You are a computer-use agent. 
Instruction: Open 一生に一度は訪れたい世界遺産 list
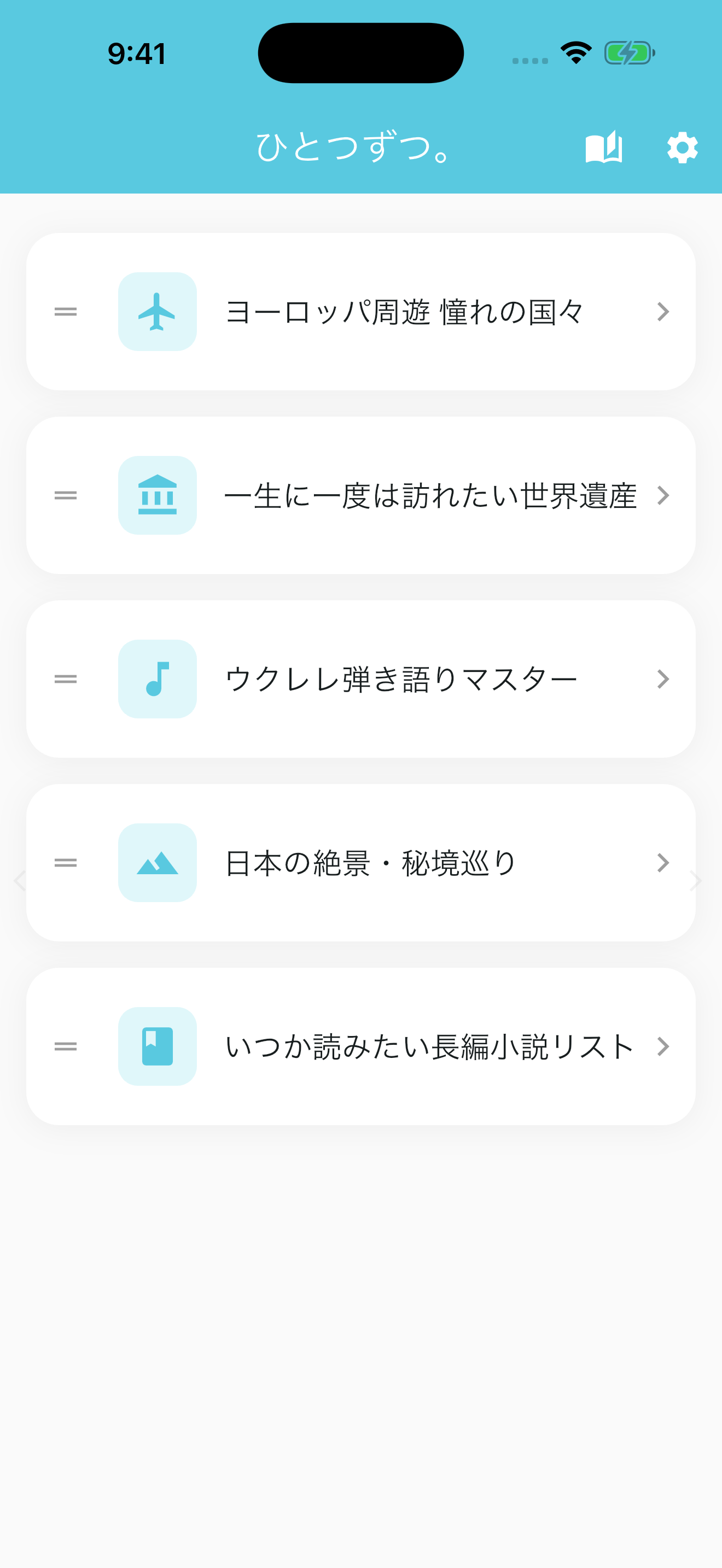[x=430, y=495]
